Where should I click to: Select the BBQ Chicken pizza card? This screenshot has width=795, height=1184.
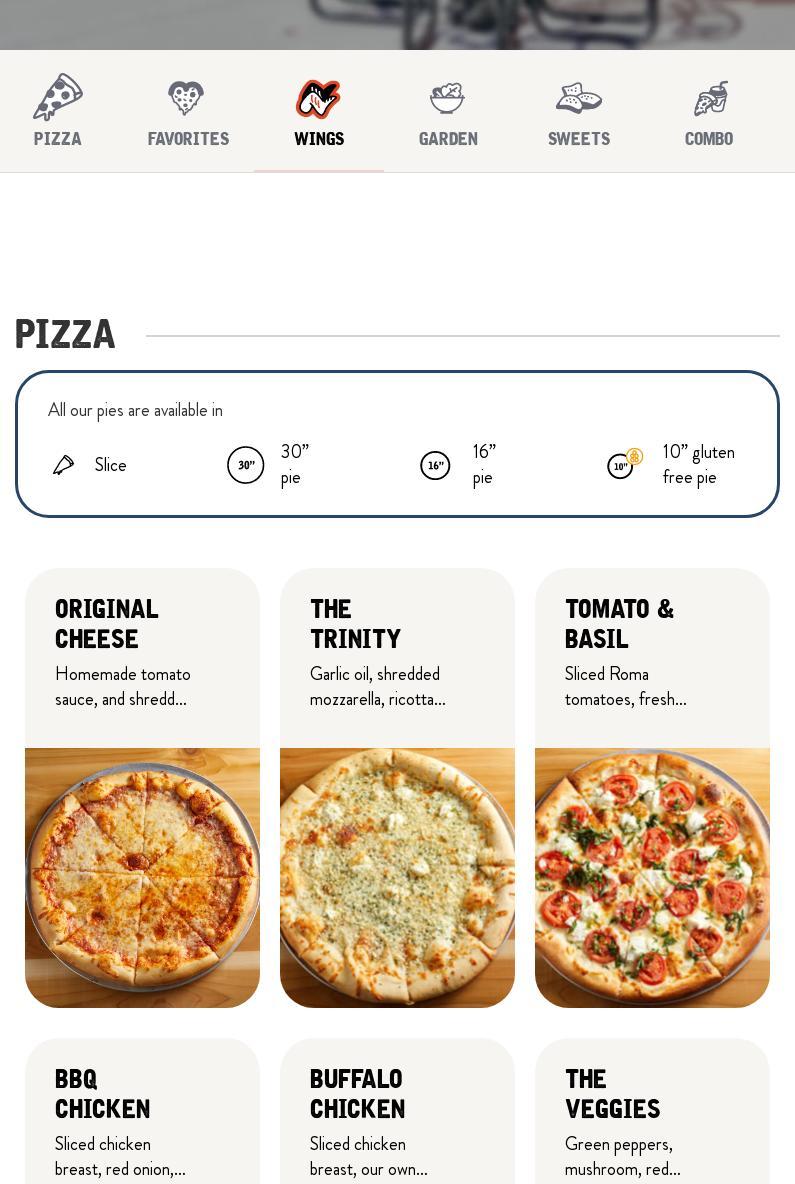click(x=142, y=1110)
